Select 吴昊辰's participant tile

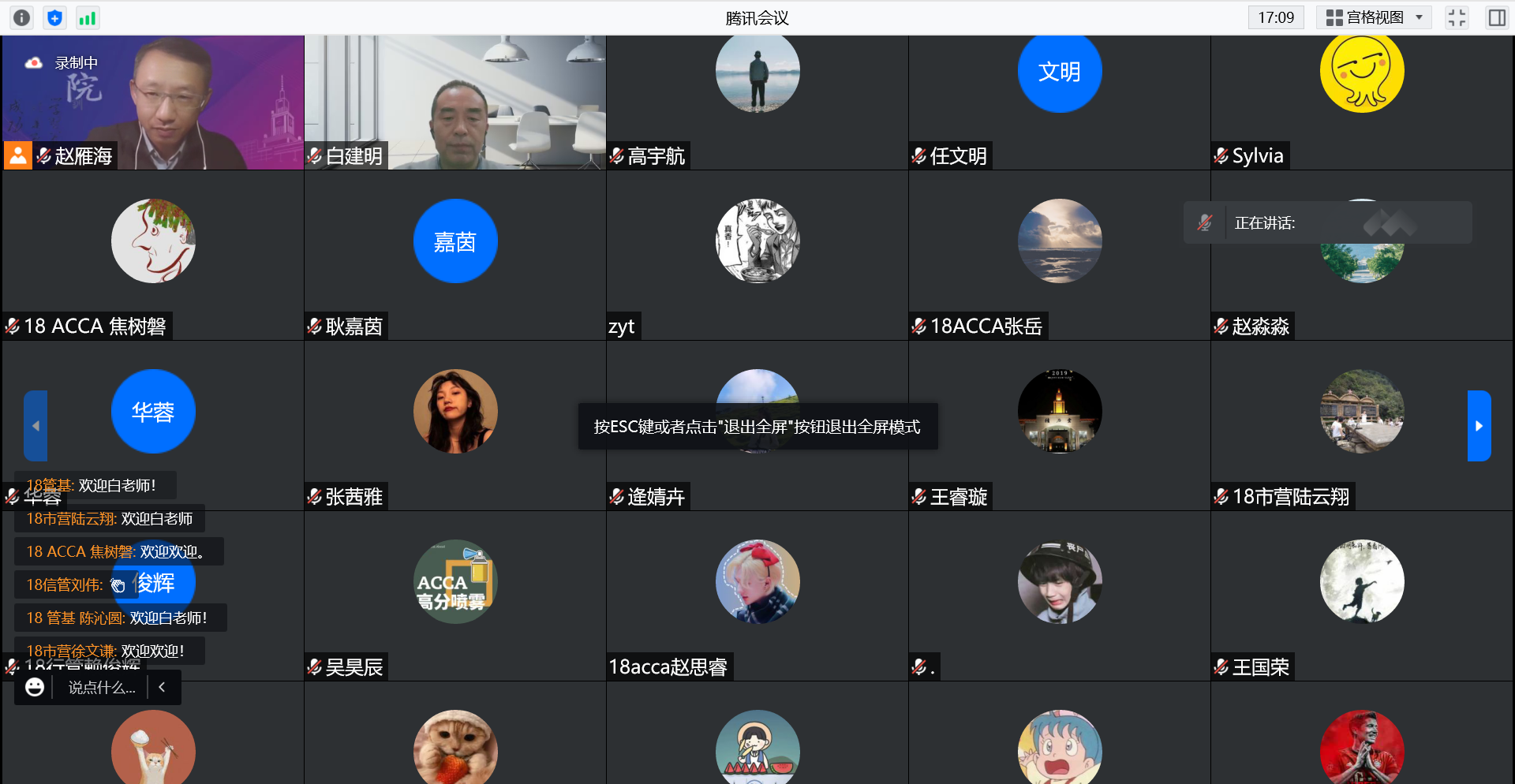coord(455,595)
